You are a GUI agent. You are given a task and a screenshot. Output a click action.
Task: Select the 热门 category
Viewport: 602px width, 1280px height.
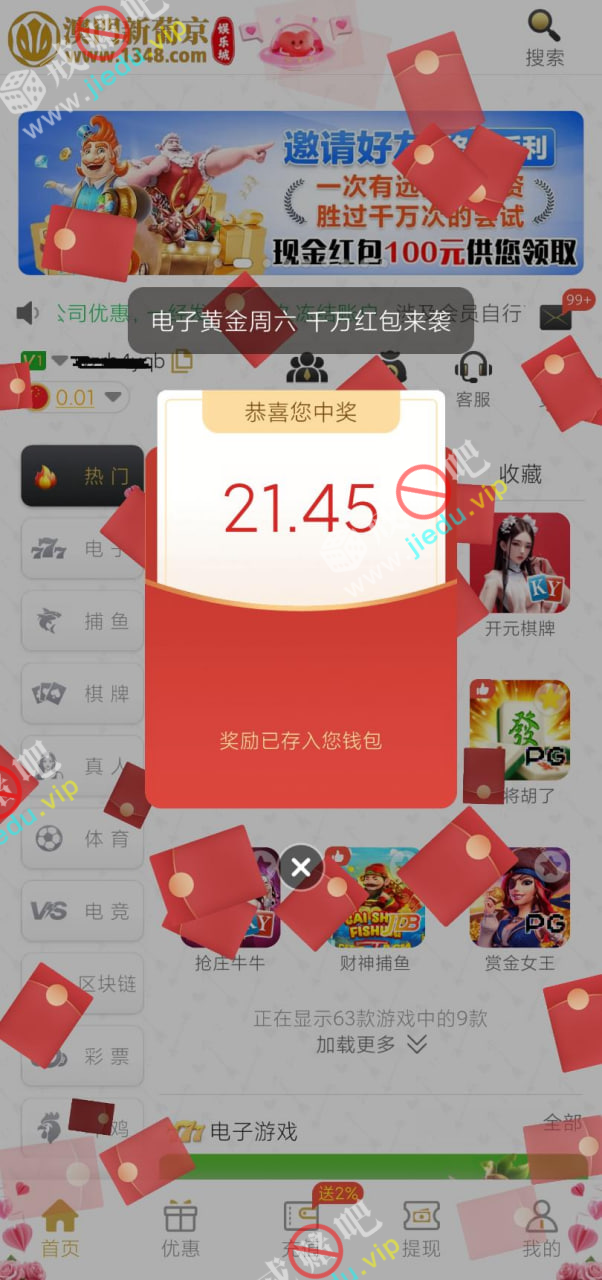tap(83, 476)
